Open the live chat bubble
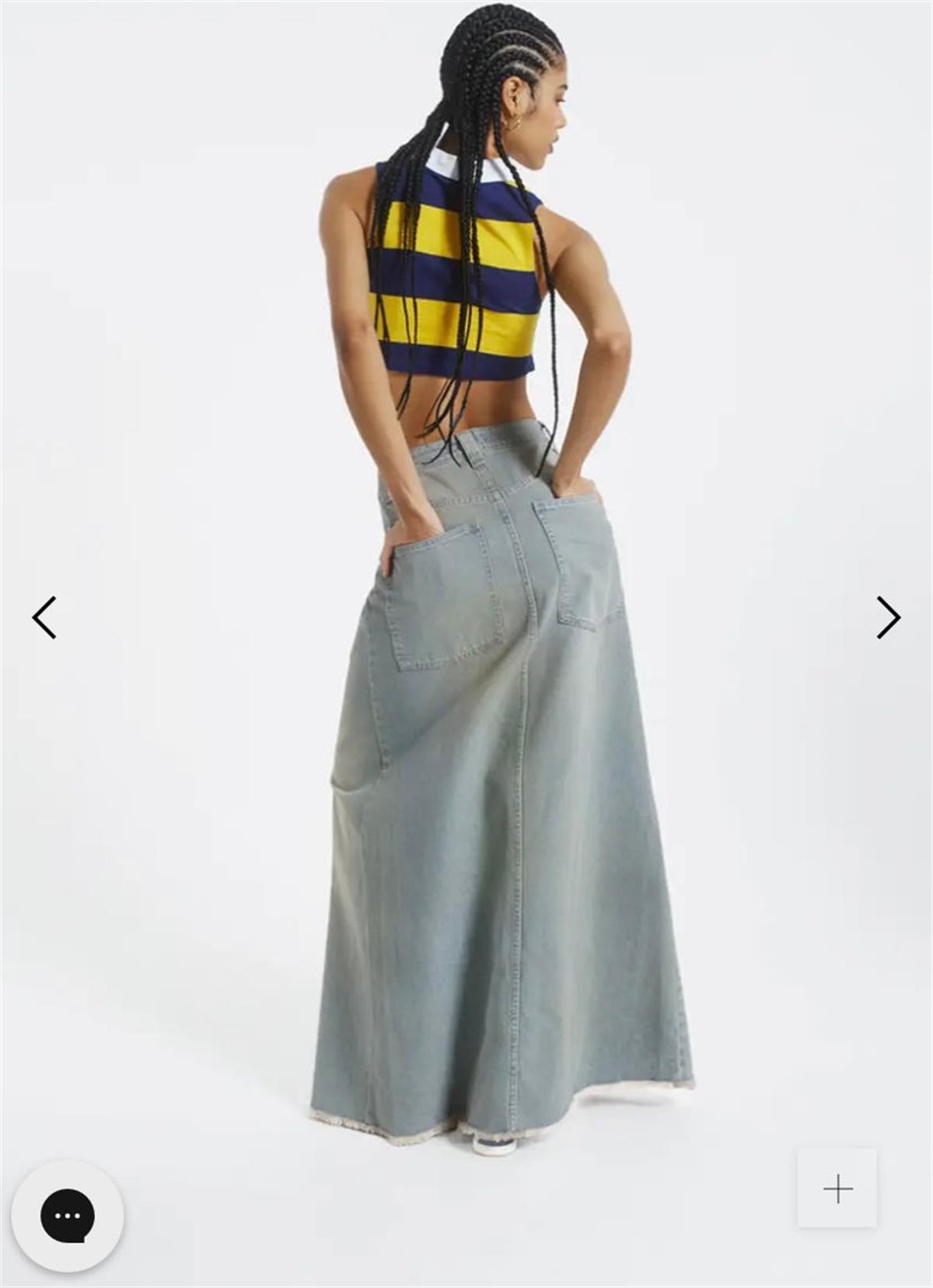 (68, 1215)
